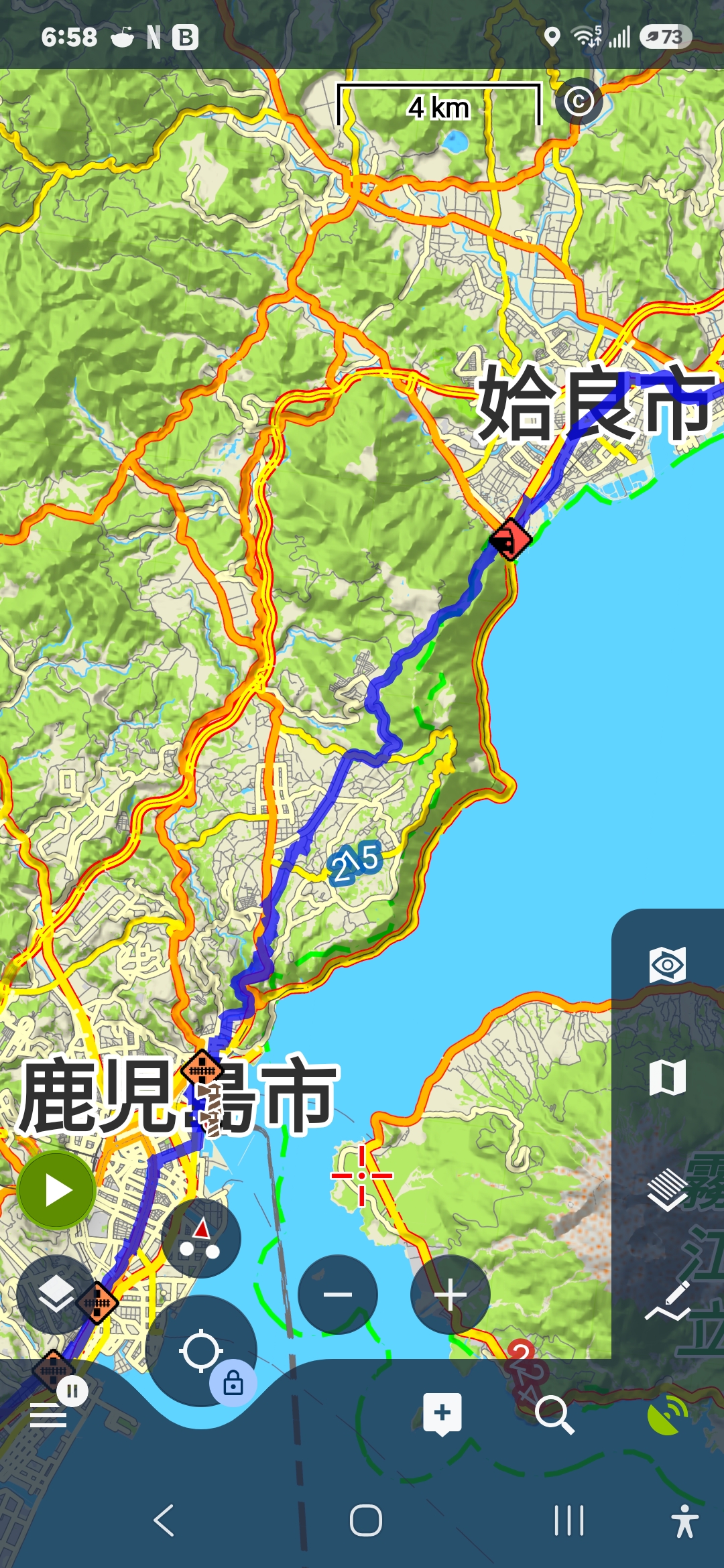Tap the pause recording badge

click(72, 1391)
